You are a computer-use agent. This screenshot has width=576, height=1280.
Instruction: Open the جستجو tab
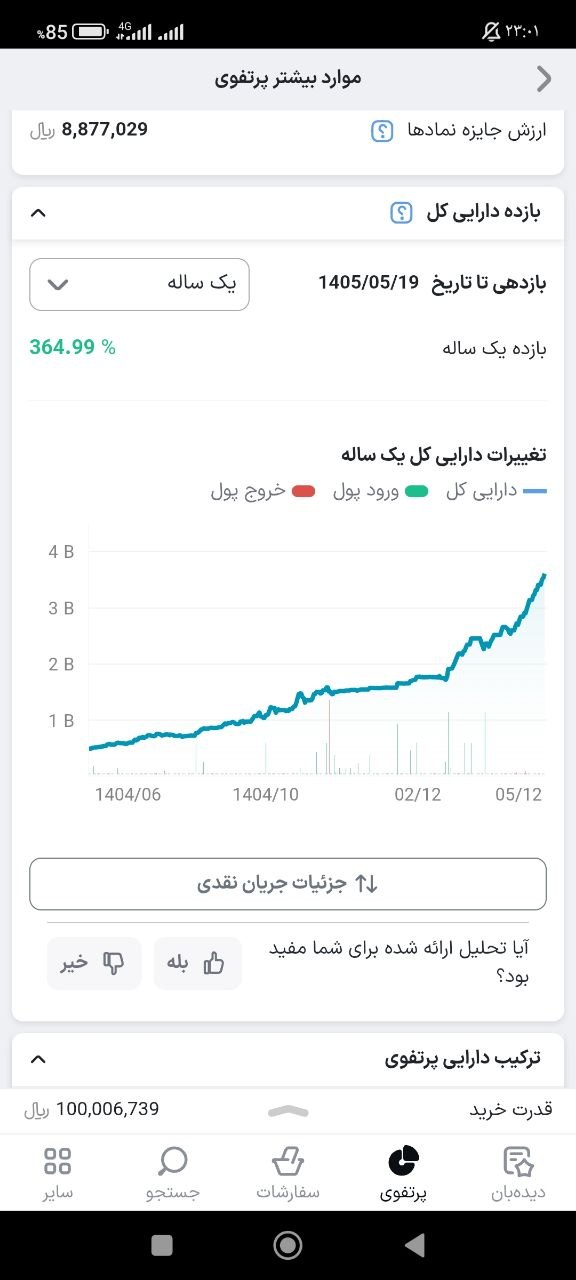tap(173, 1172)
